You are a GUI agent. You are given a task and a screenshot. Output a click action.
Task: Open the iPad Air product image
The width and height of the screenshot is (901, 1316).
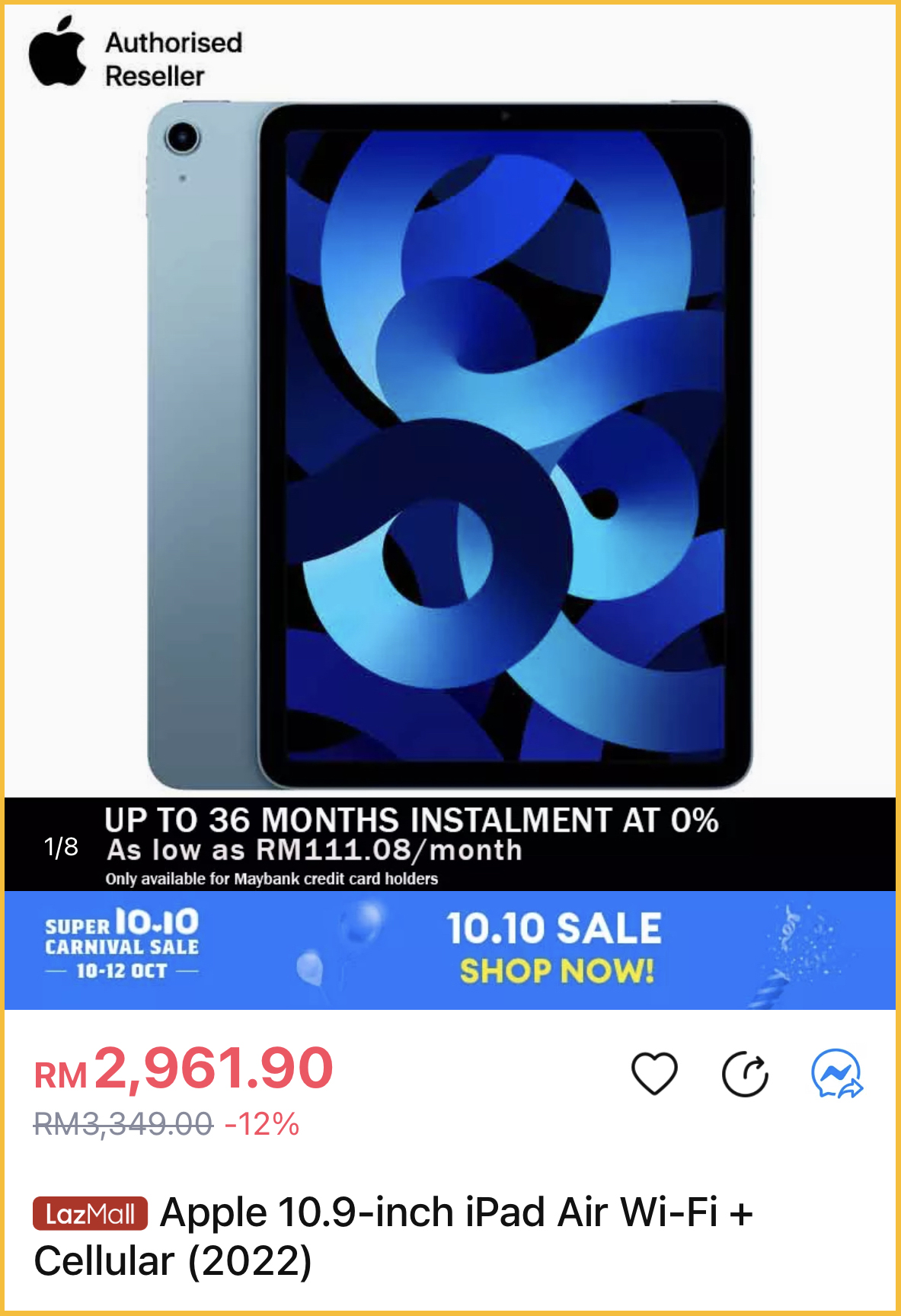(x=449, y=446)
